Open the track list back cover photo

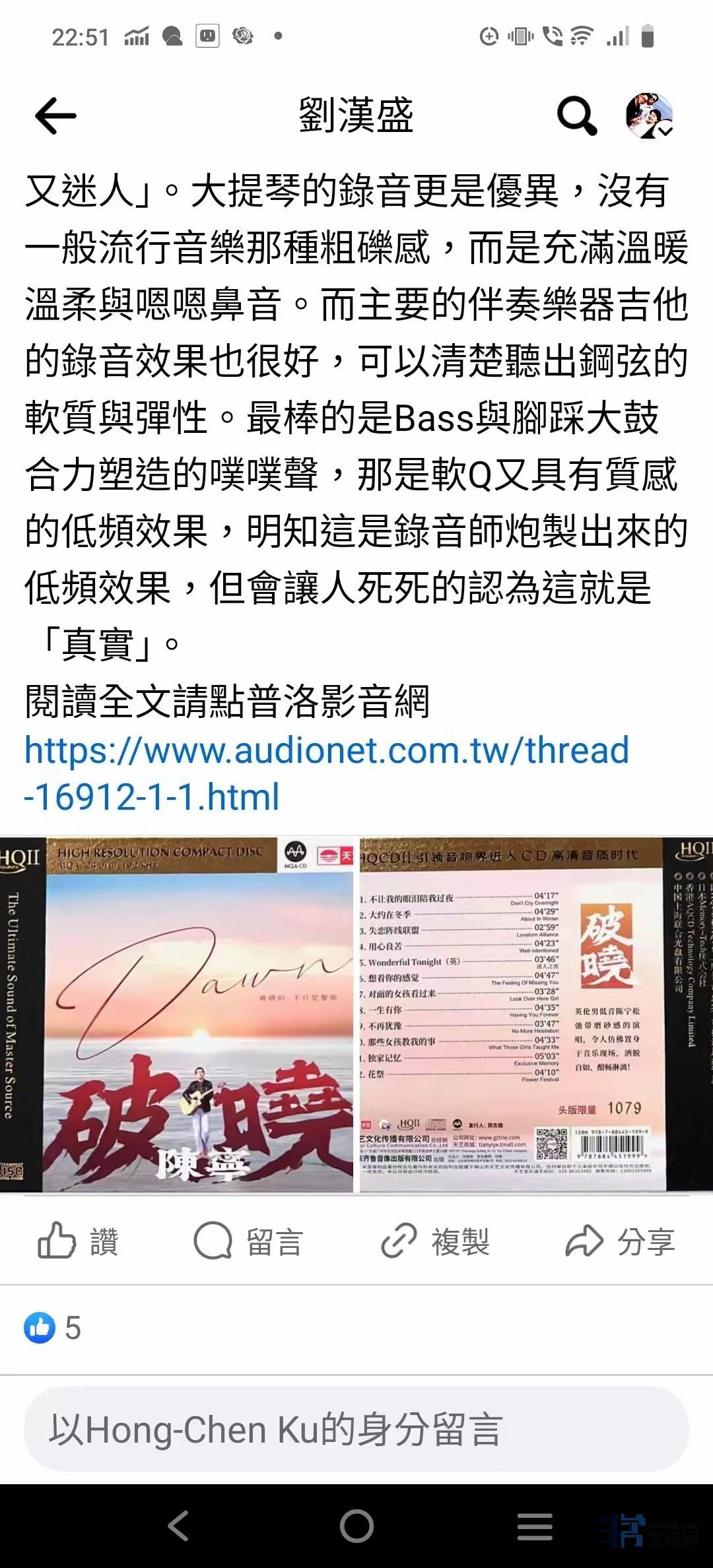pyautogui.click(x=536, y=1016)
